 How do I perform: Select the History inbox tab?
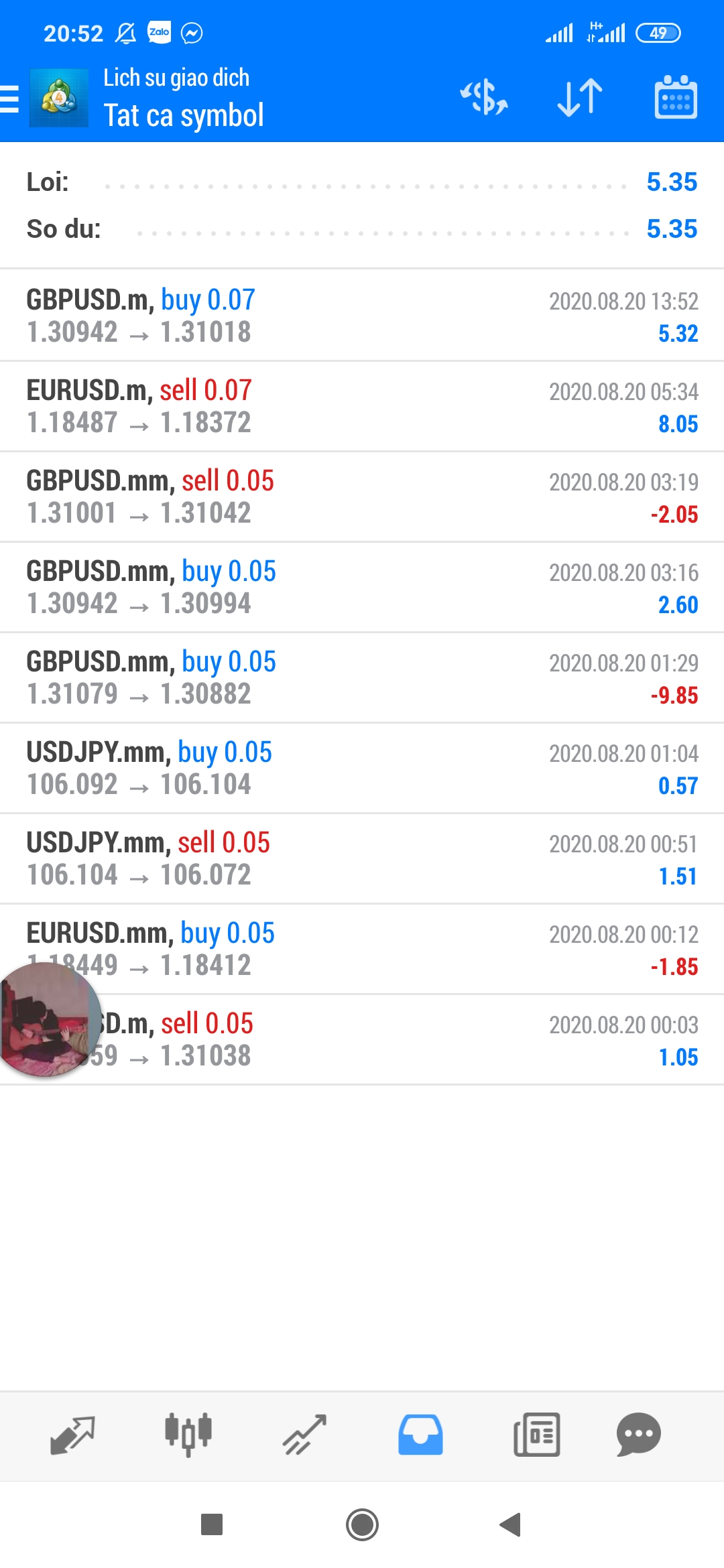click(x=420, y=1435)
